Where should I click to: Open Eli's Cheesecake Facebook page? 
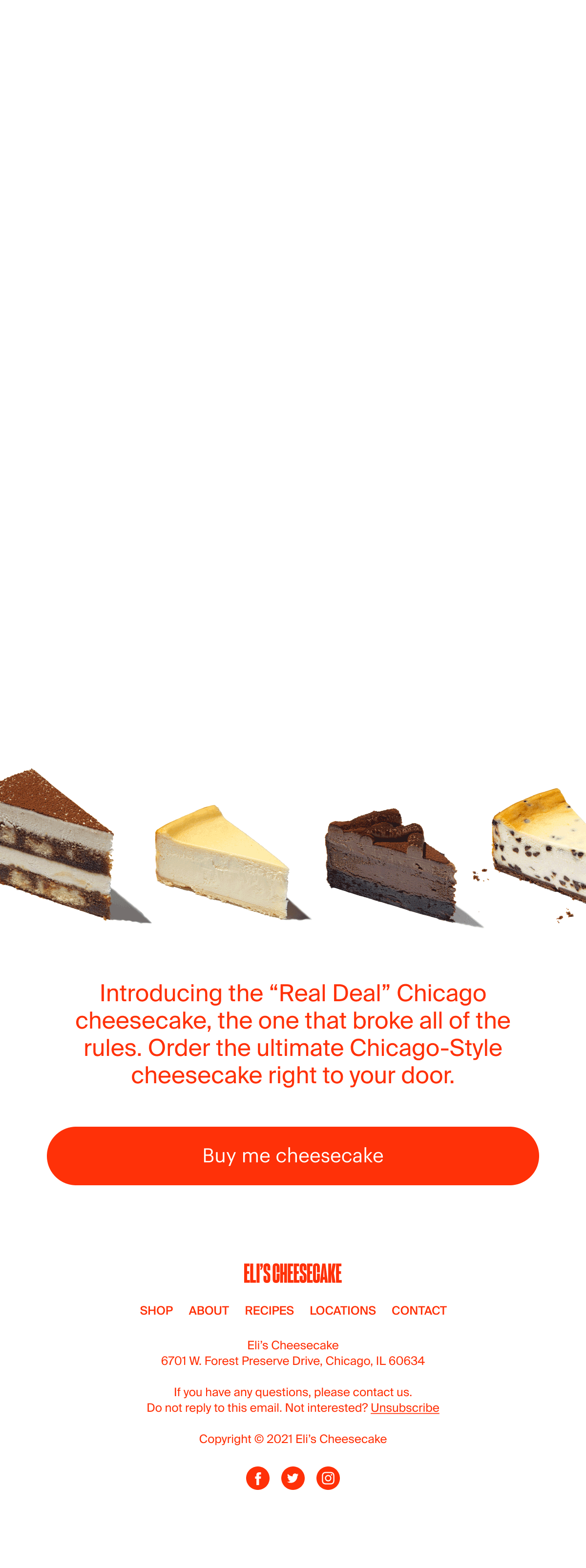(x=258, y=1478)
